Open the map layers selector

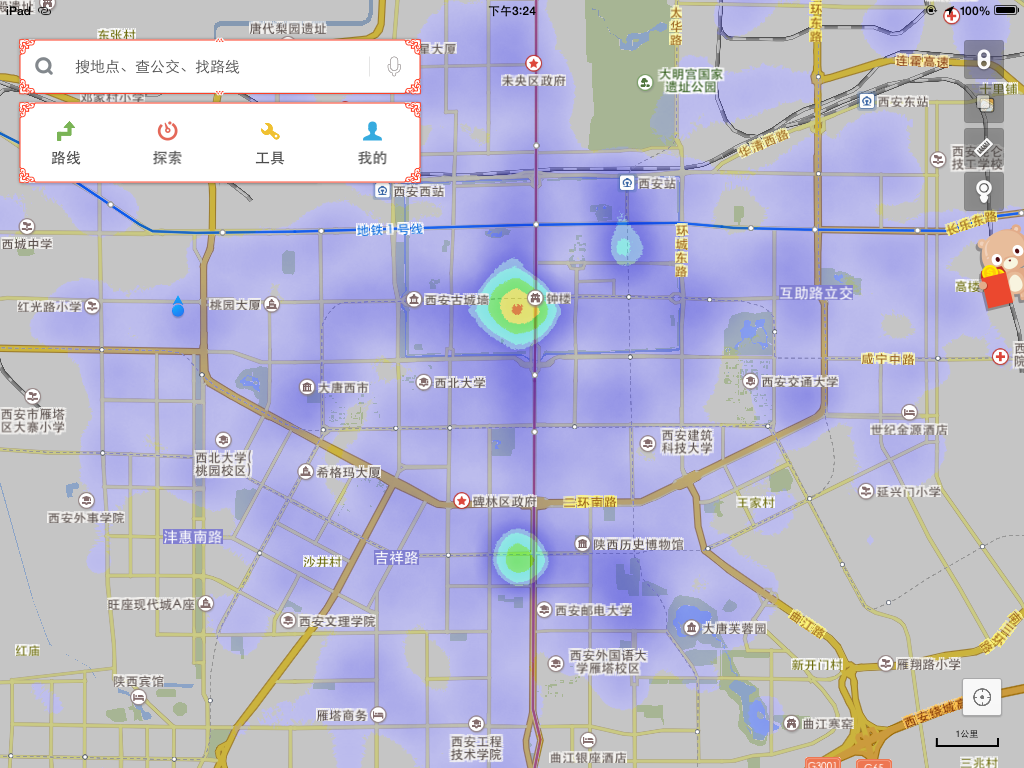click(983, 103)
